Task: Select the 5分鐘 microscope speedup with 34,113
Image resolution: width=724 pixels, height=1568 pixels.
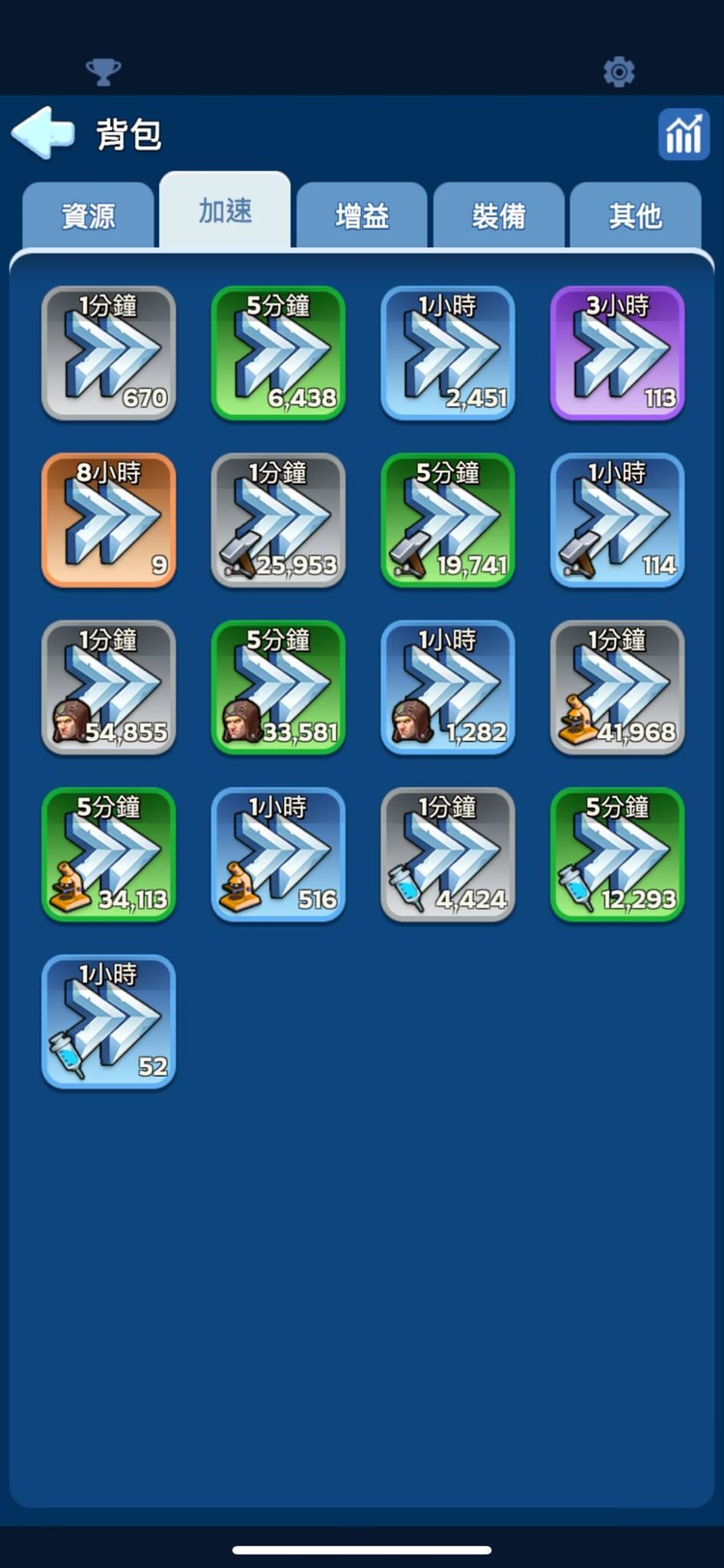Action: [x=108, y=854]
